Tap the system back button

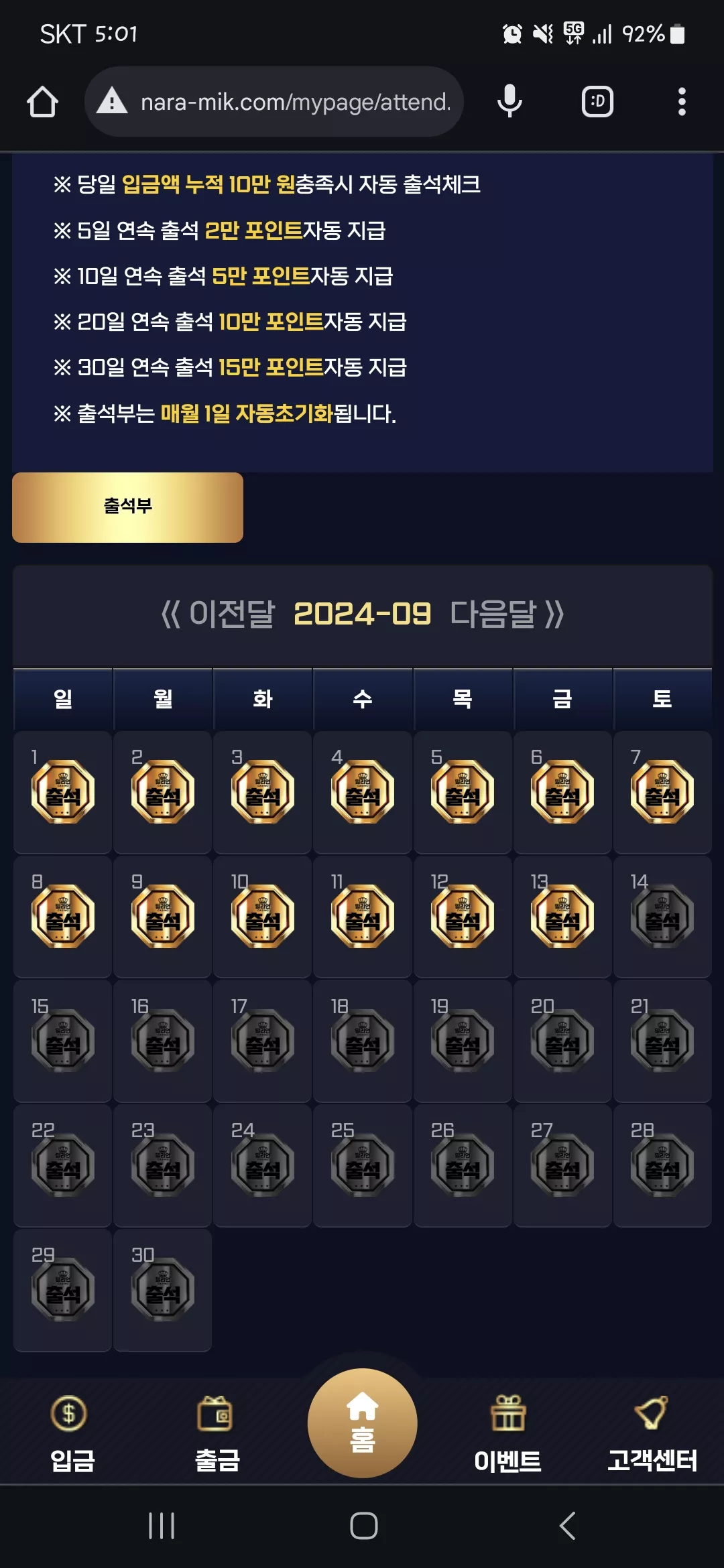(x=567, y=1526)
